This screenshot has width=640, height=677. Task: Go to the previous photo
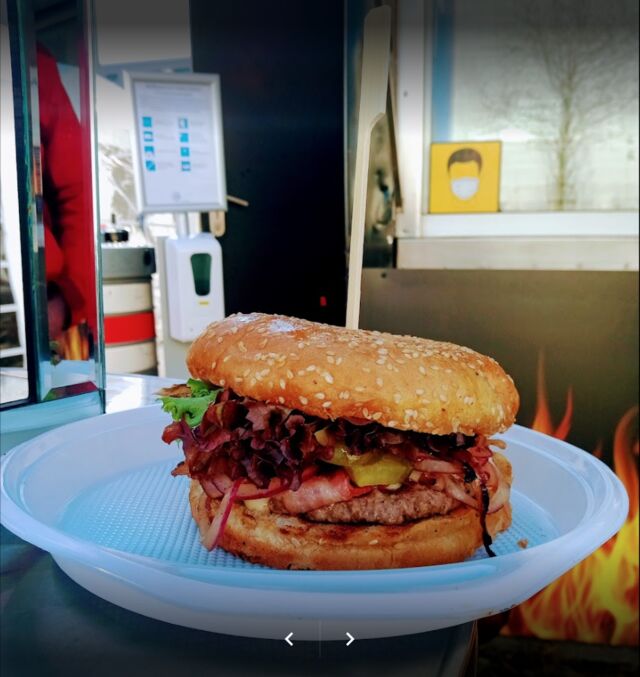289,639
